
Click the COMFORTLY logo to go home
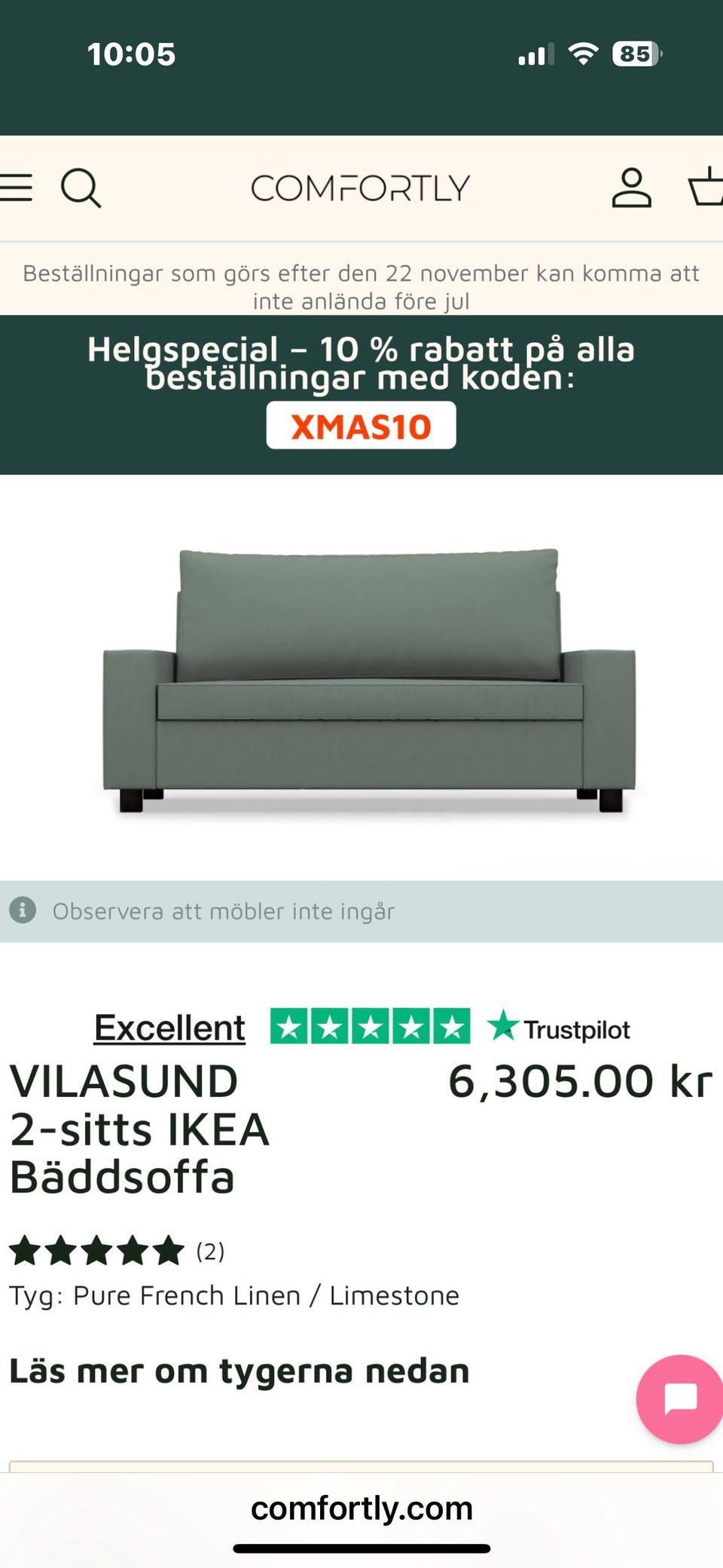click(361, 188)
